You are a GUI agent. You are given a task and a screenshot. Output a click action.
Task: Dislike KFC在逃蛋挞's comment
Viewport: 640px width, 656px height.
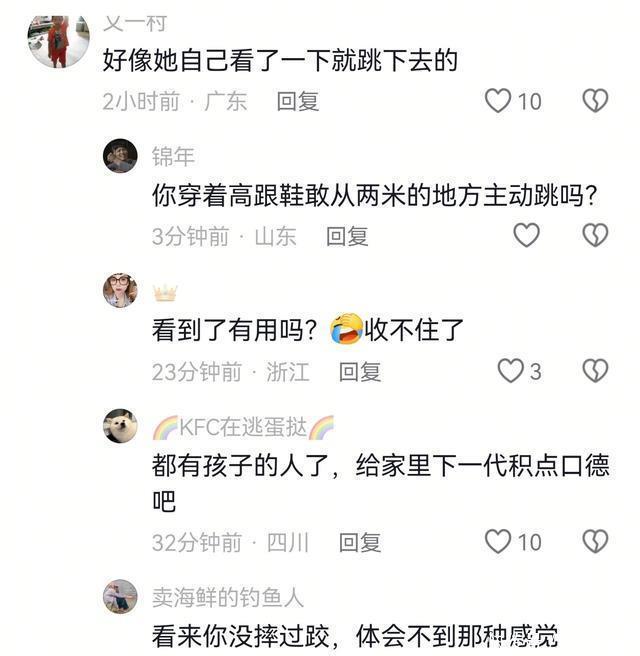[595, 542]
